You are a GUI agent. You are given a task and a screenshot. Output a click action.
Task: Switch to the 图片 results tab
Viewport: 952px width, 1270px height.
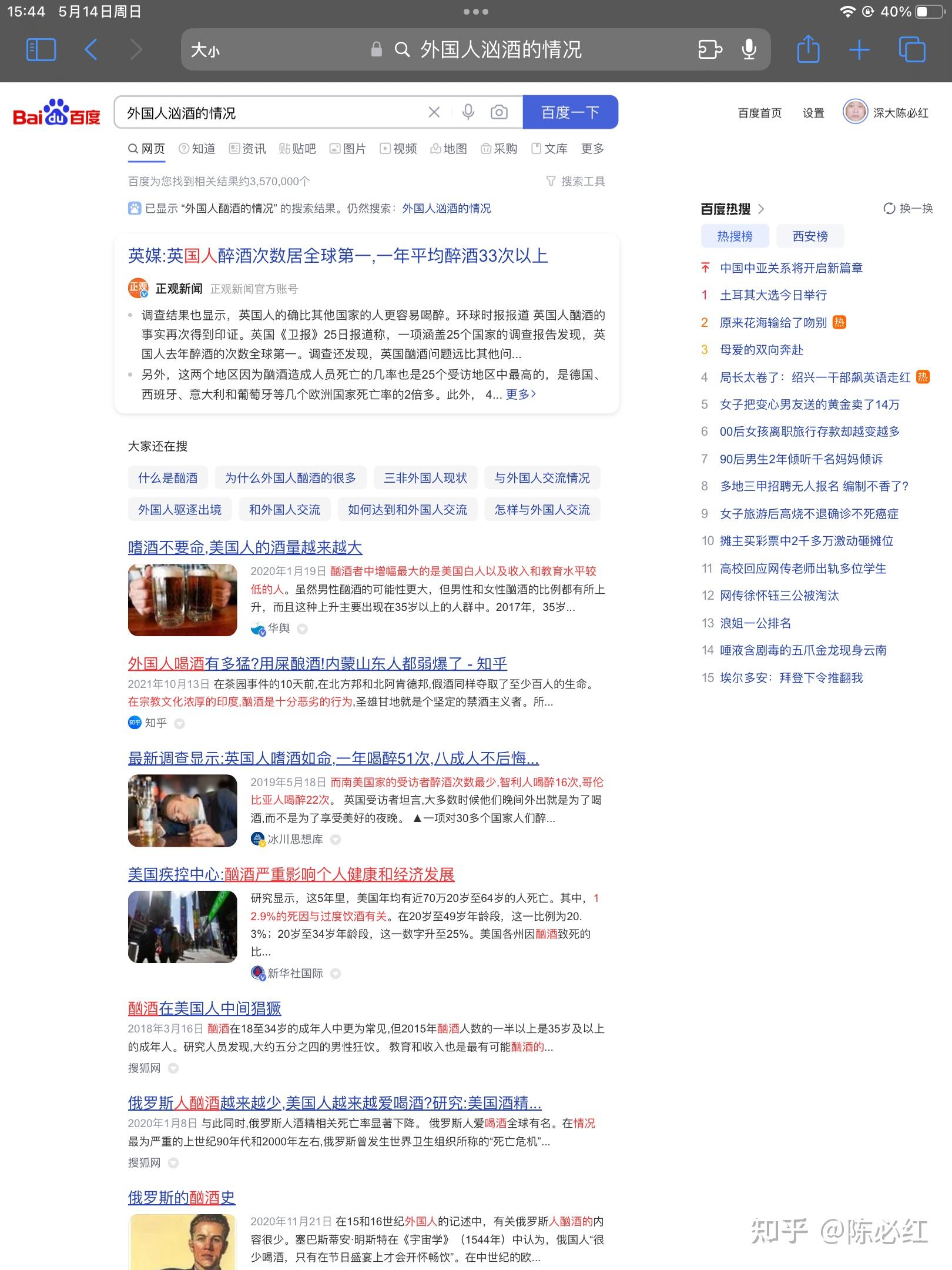tap(348, 149)
